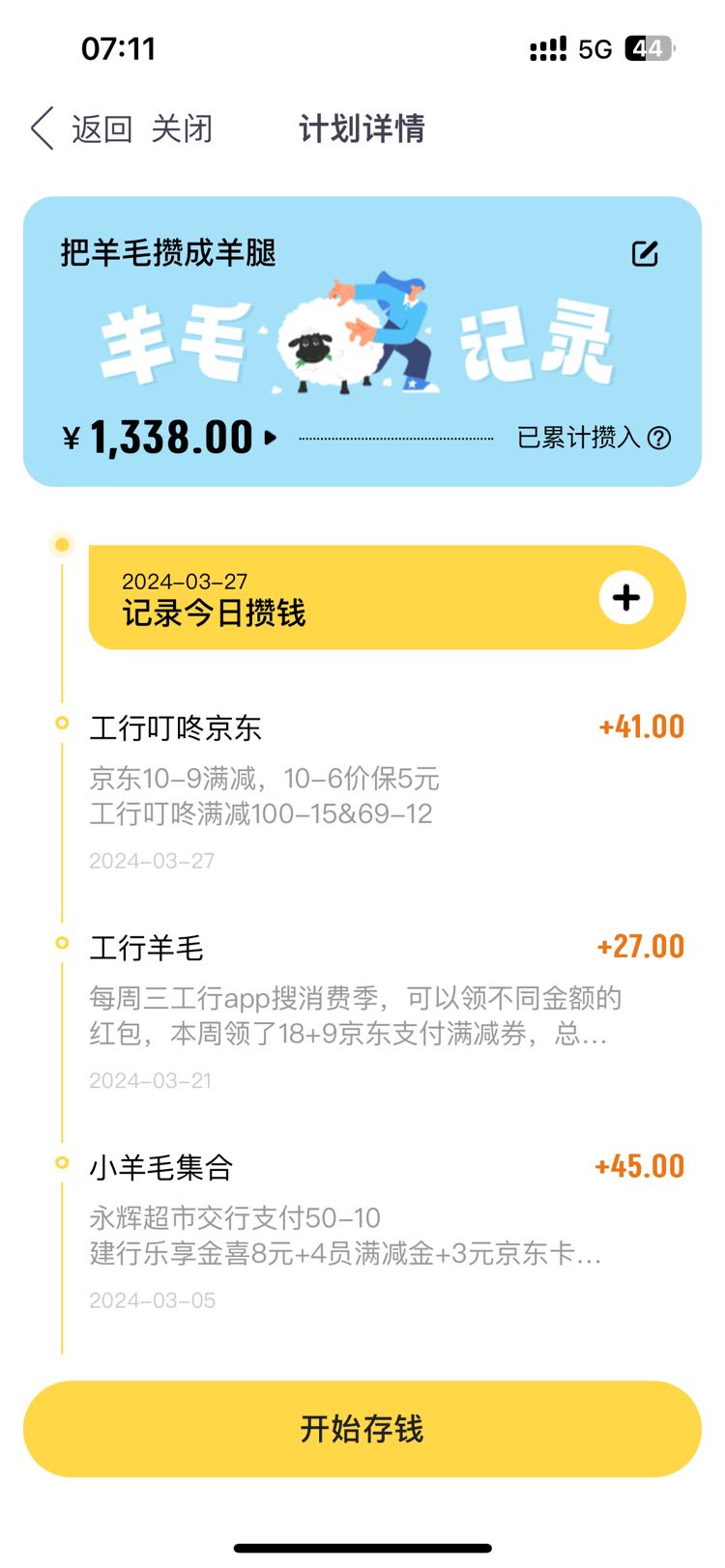The image size is (725, 1568).
Task: Open the ¥1,338.00 saved amount details
Action: [x=170, y=438]
